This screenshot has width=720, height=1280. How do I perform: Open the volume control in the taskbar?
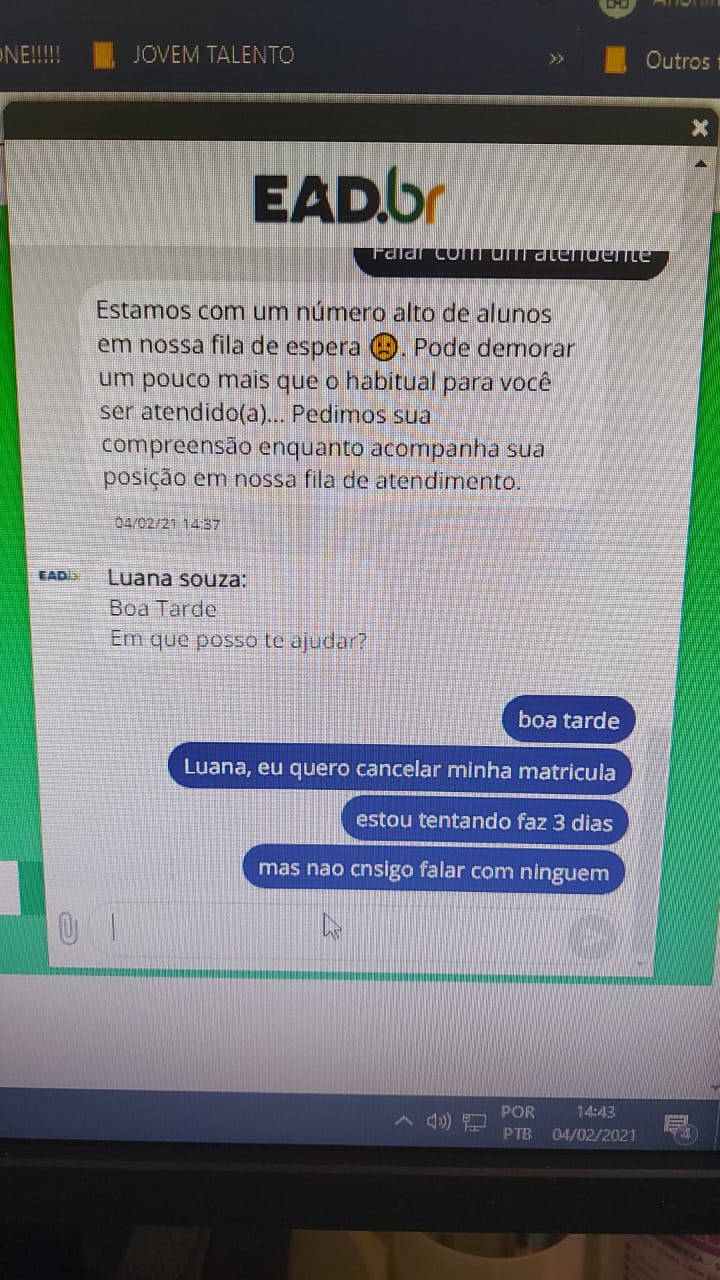pyautogui.click(x=439, y=1121)
